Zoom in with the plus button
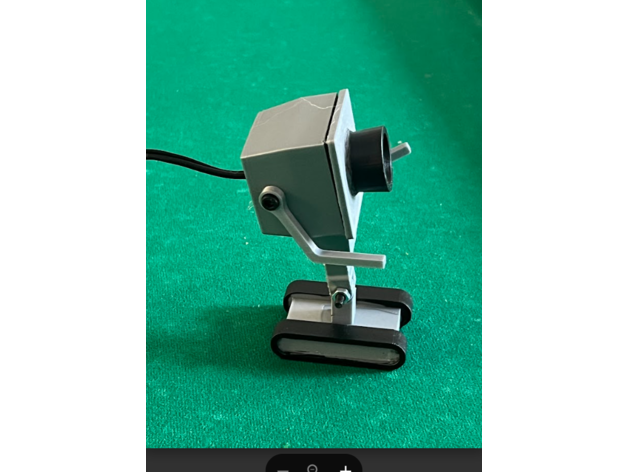The width and height of the screenshot is (628, 472). 345,469
